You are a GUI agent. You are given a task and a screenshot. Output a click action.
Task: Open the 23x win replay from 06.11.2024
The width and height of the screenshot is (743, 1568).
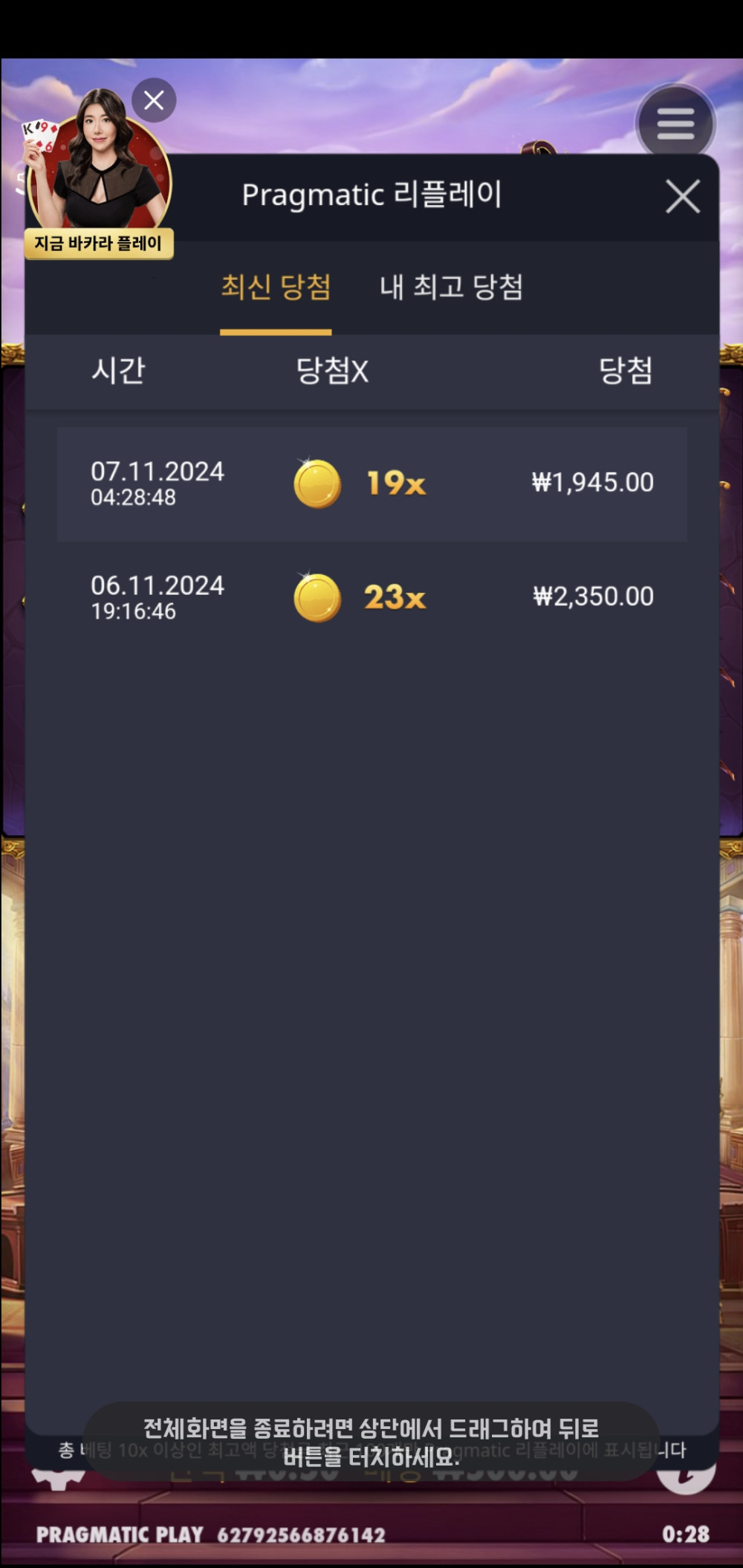371,598
